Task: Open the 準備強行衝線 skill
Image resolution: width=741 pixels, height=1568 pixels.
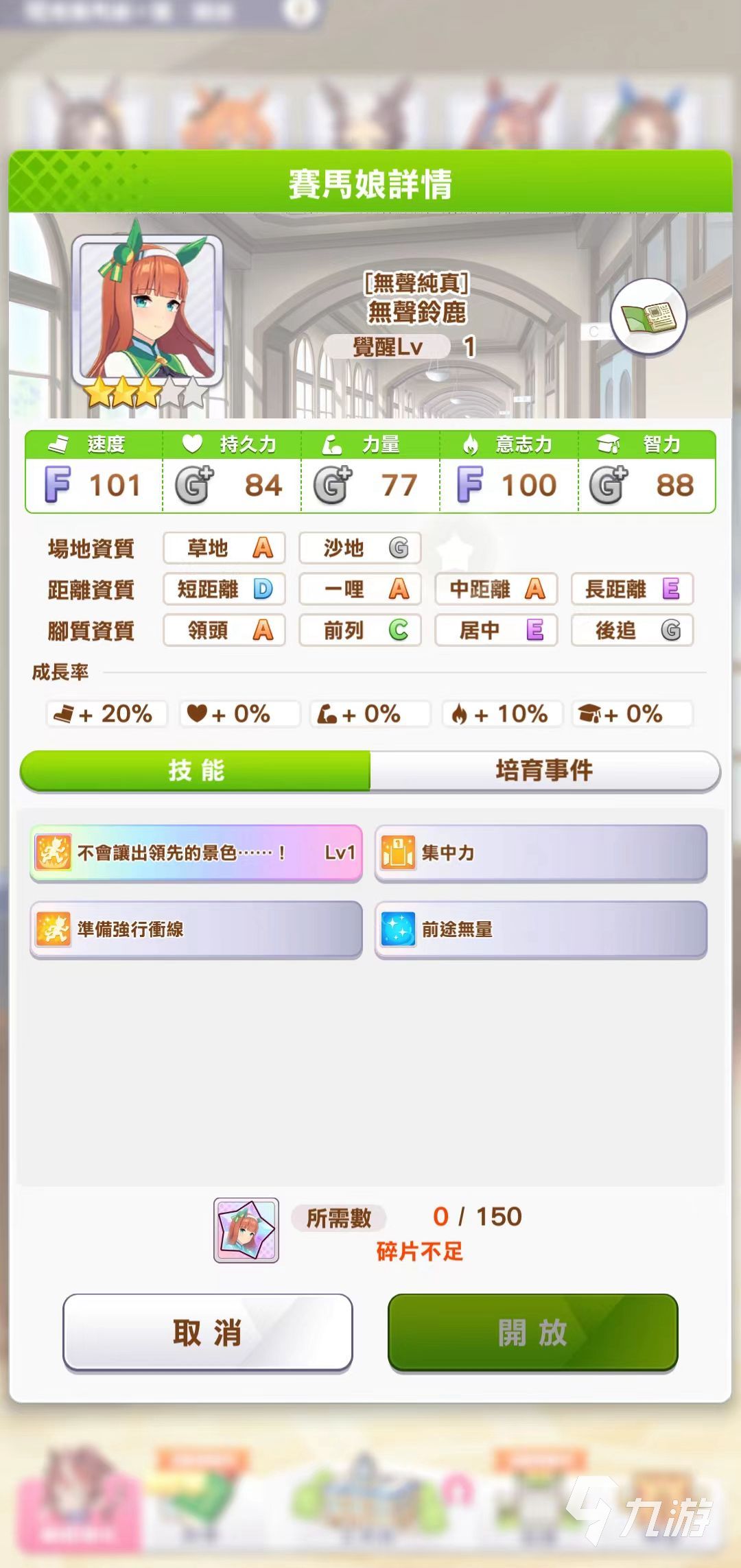Action: (196, 929)
